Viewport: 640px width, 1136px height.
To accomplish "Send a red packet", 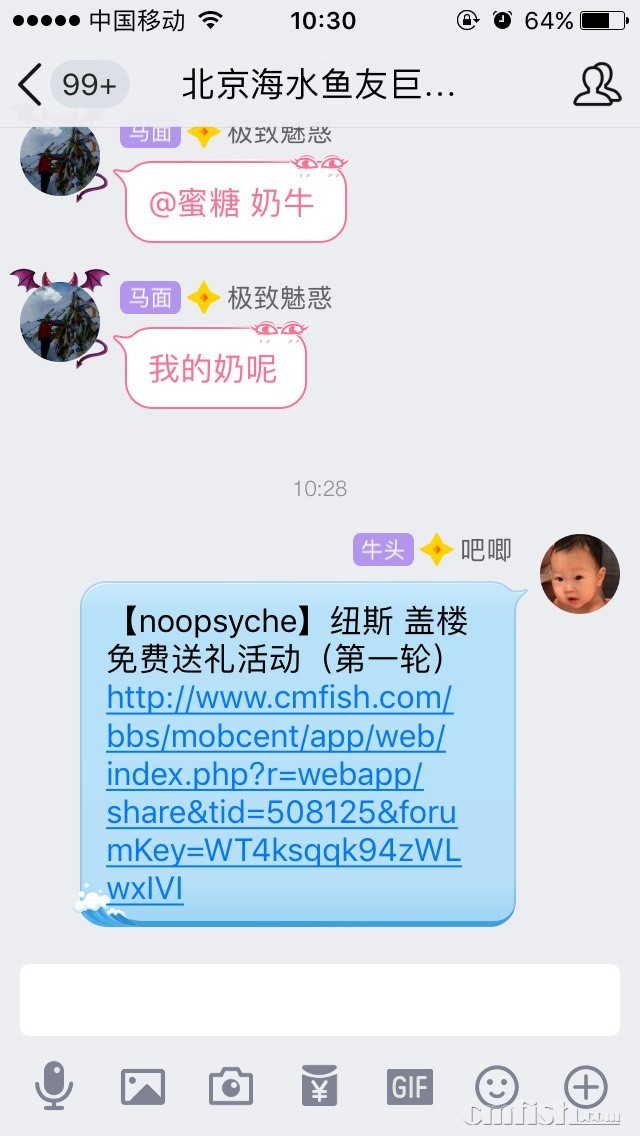I will pyautogui.click(x=320, y=1086).
